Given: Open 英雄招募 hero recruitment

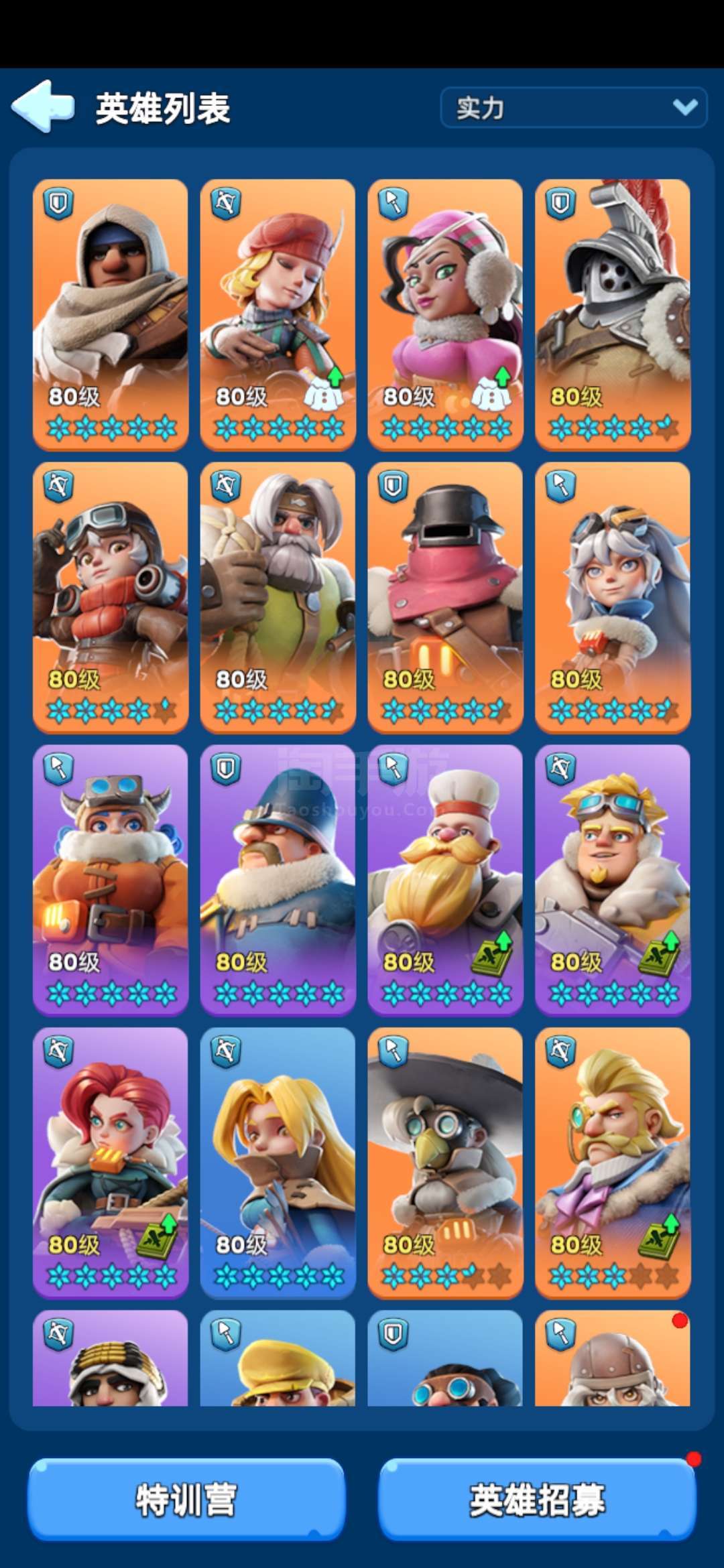Looking at the screenshot, I should [537, 1499].
